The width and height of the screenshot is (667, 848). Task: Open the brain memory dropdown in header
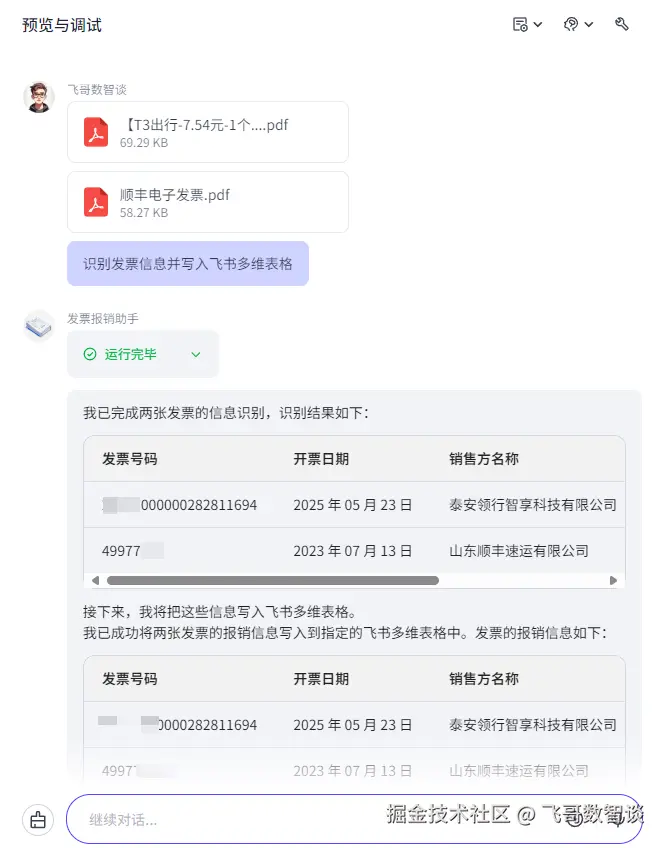(578, 25)
